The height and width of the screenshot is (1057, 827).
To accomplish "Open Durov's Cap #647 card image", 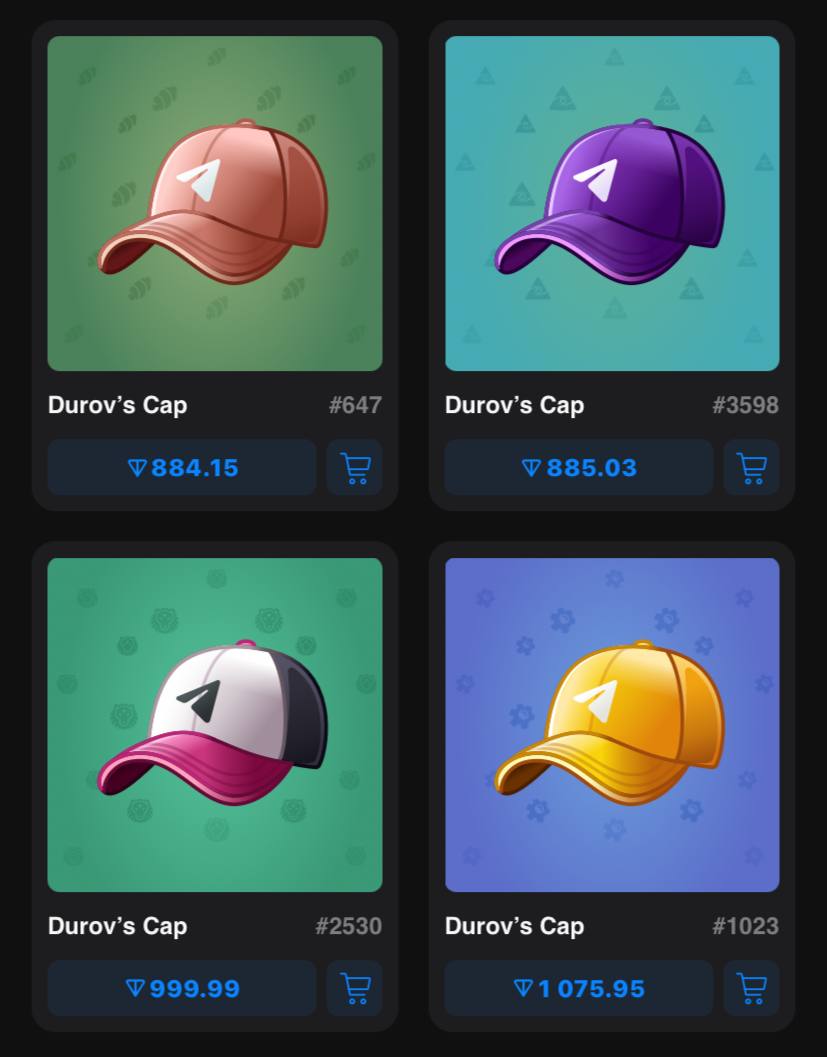I will click(214, 204).
